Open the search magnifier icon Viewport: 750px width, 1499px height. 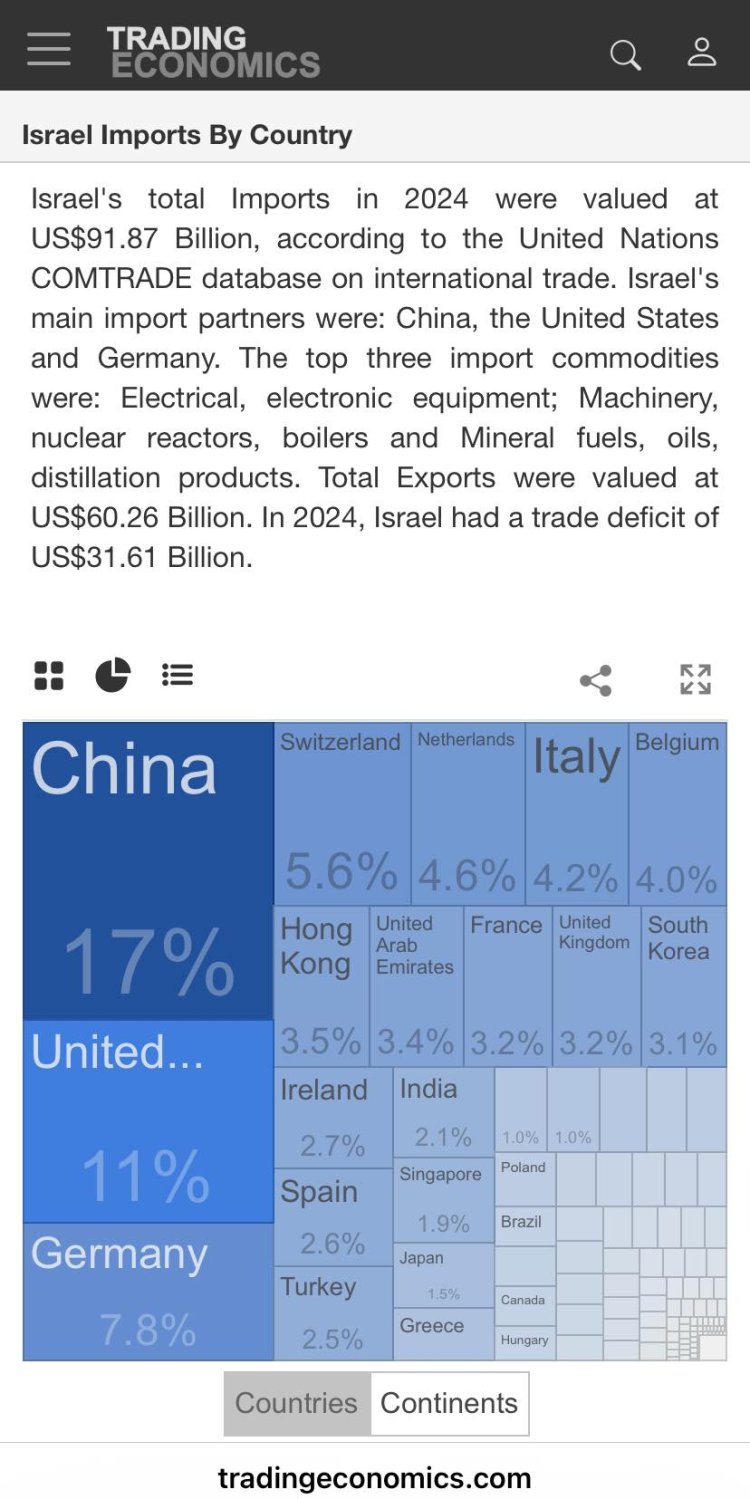click(625, 54)
